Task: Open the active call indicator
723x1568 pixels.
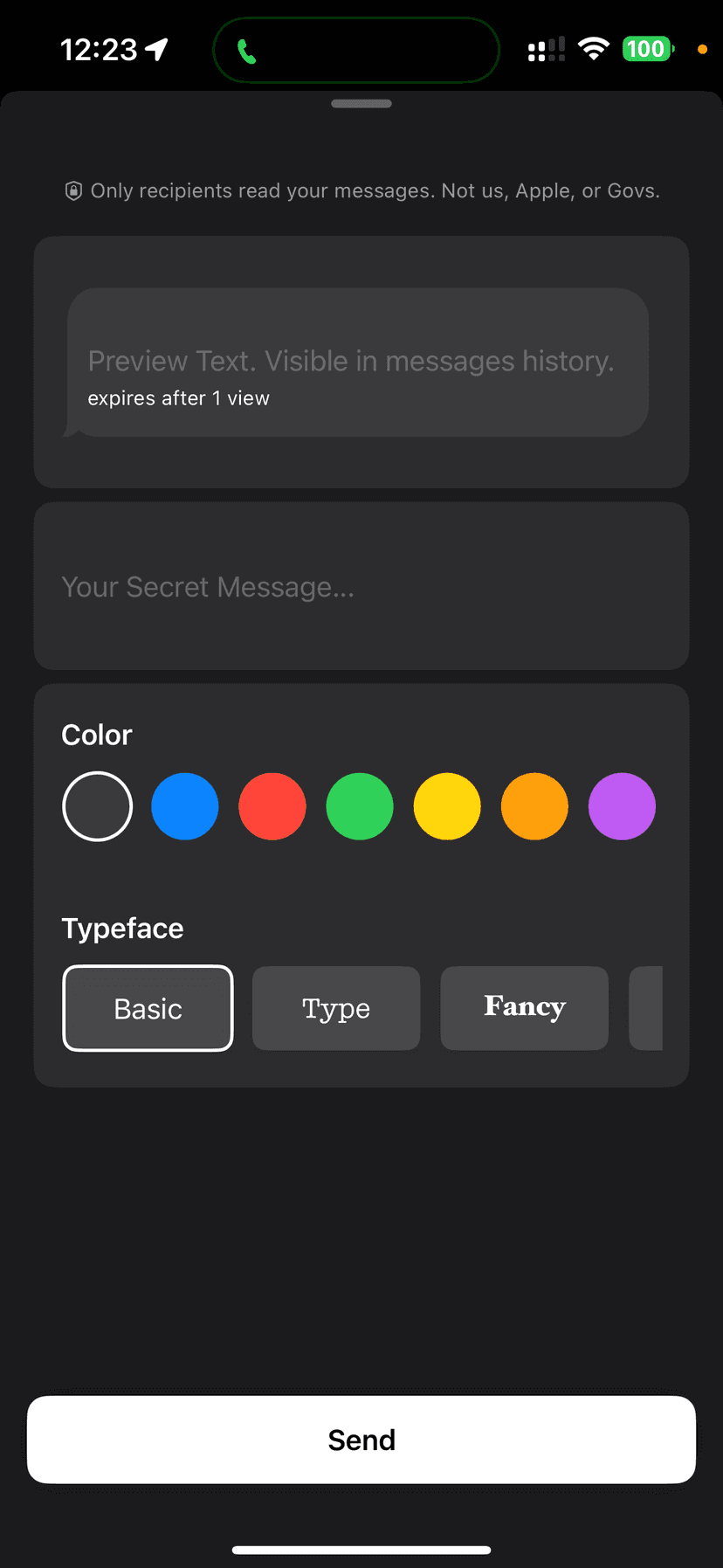Action: [356, 51]
